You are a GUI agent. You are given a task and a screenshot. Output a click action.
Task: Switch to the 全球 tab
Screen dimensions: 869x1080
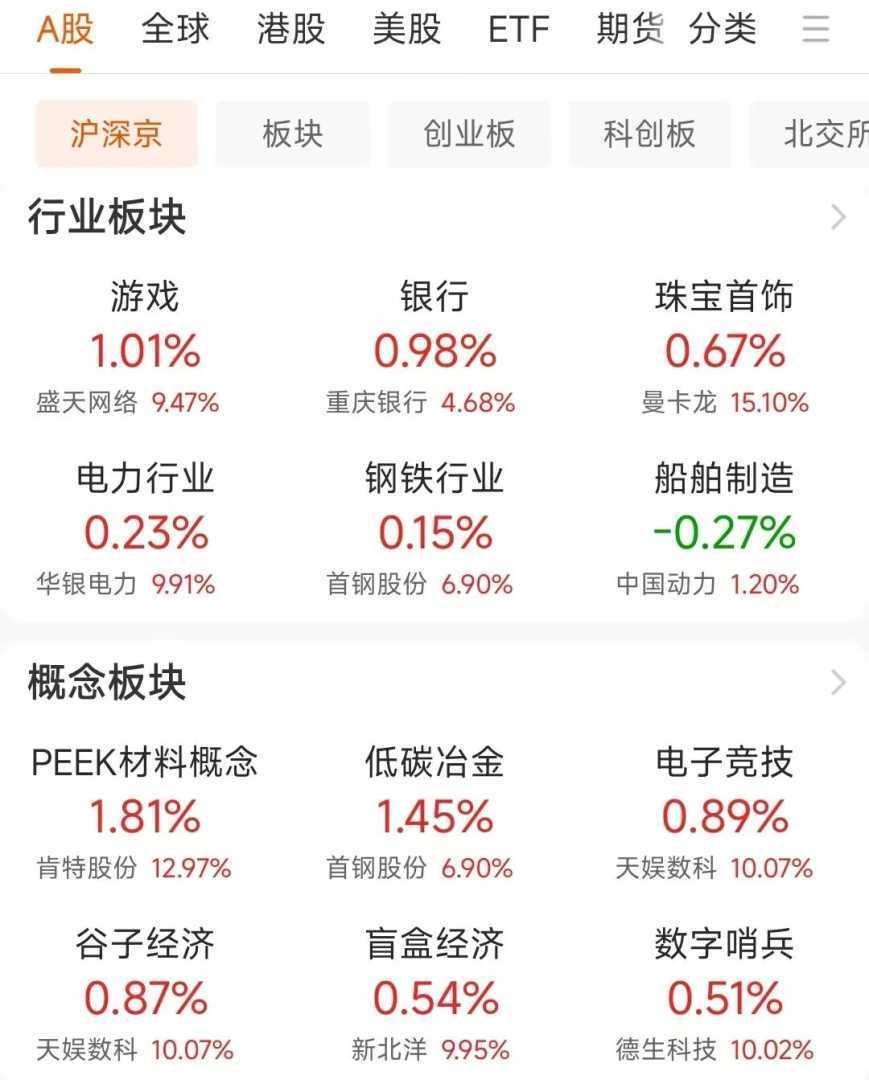pyautogui.click(x=175, y=30)
